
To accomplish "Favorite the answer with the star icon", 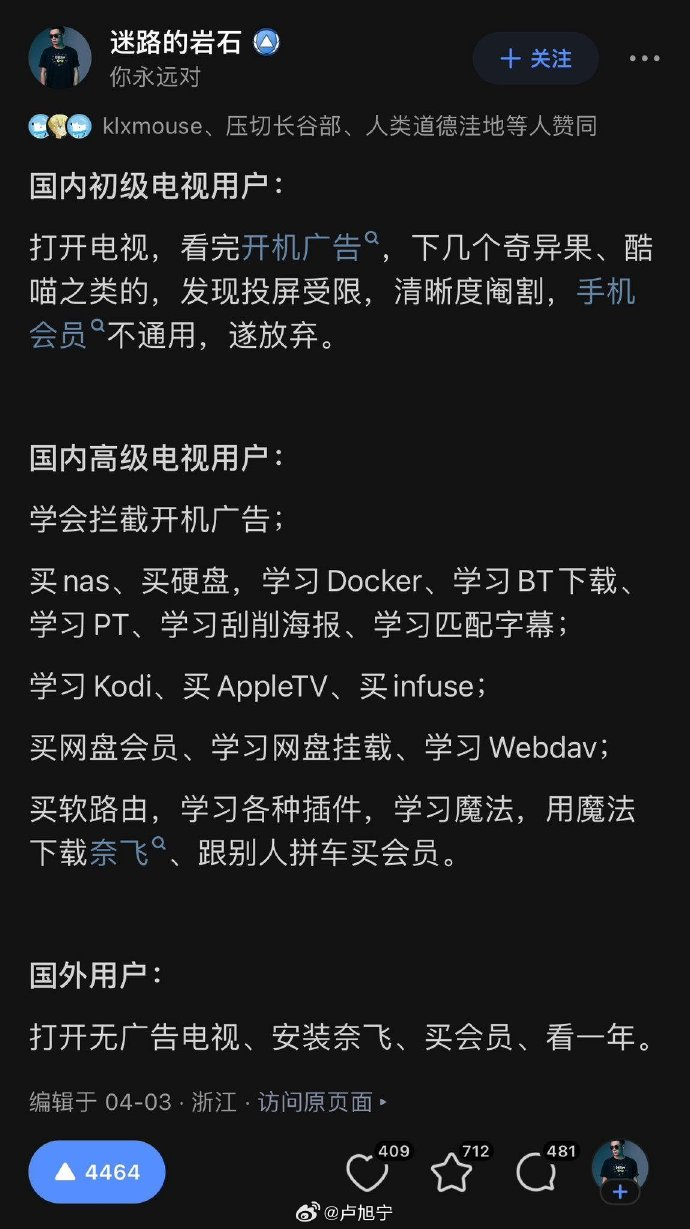I will point(451,1172).
